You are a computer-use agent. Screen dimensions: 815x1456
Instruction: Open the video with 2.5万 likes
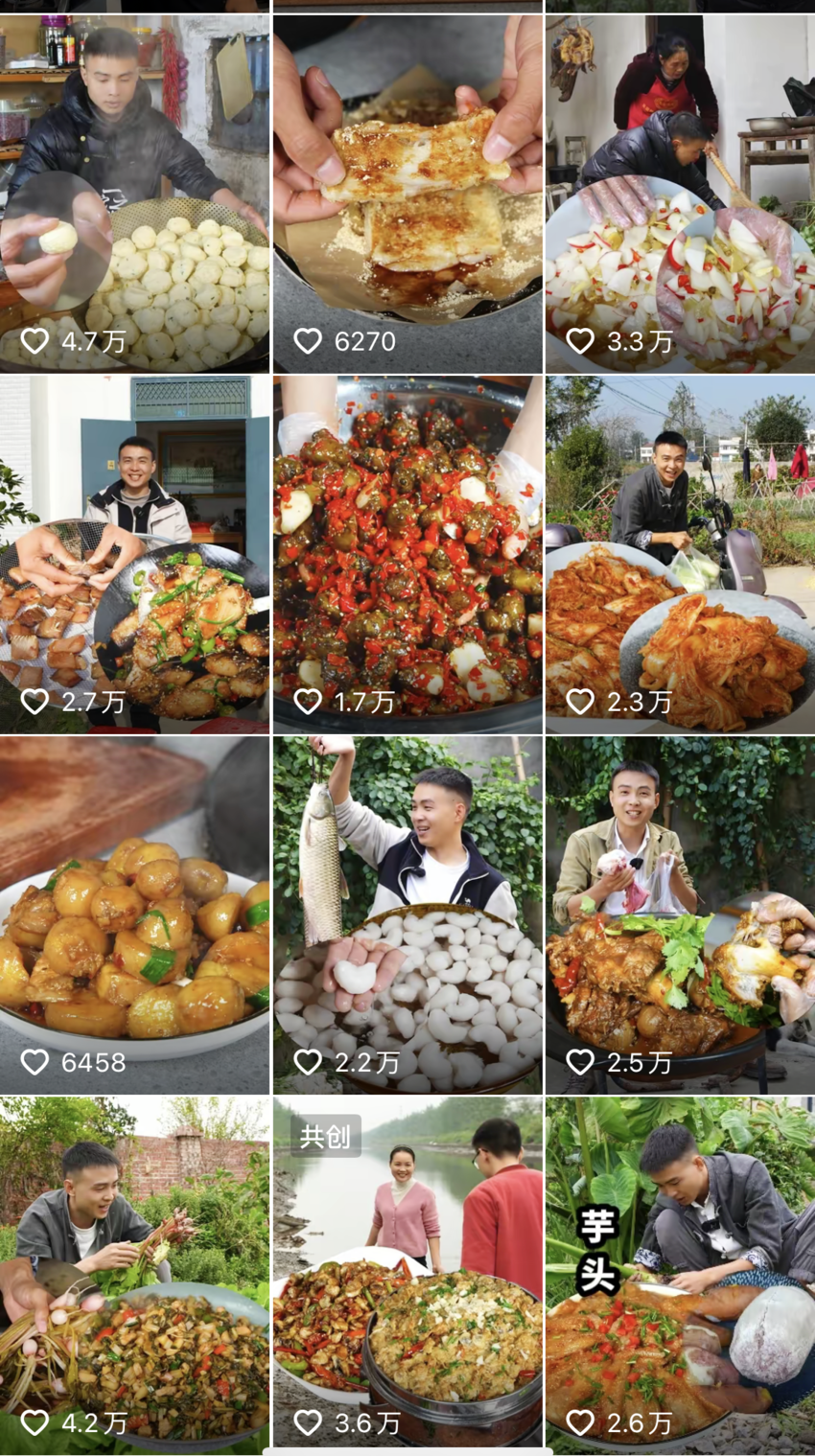tap(680, 914)
